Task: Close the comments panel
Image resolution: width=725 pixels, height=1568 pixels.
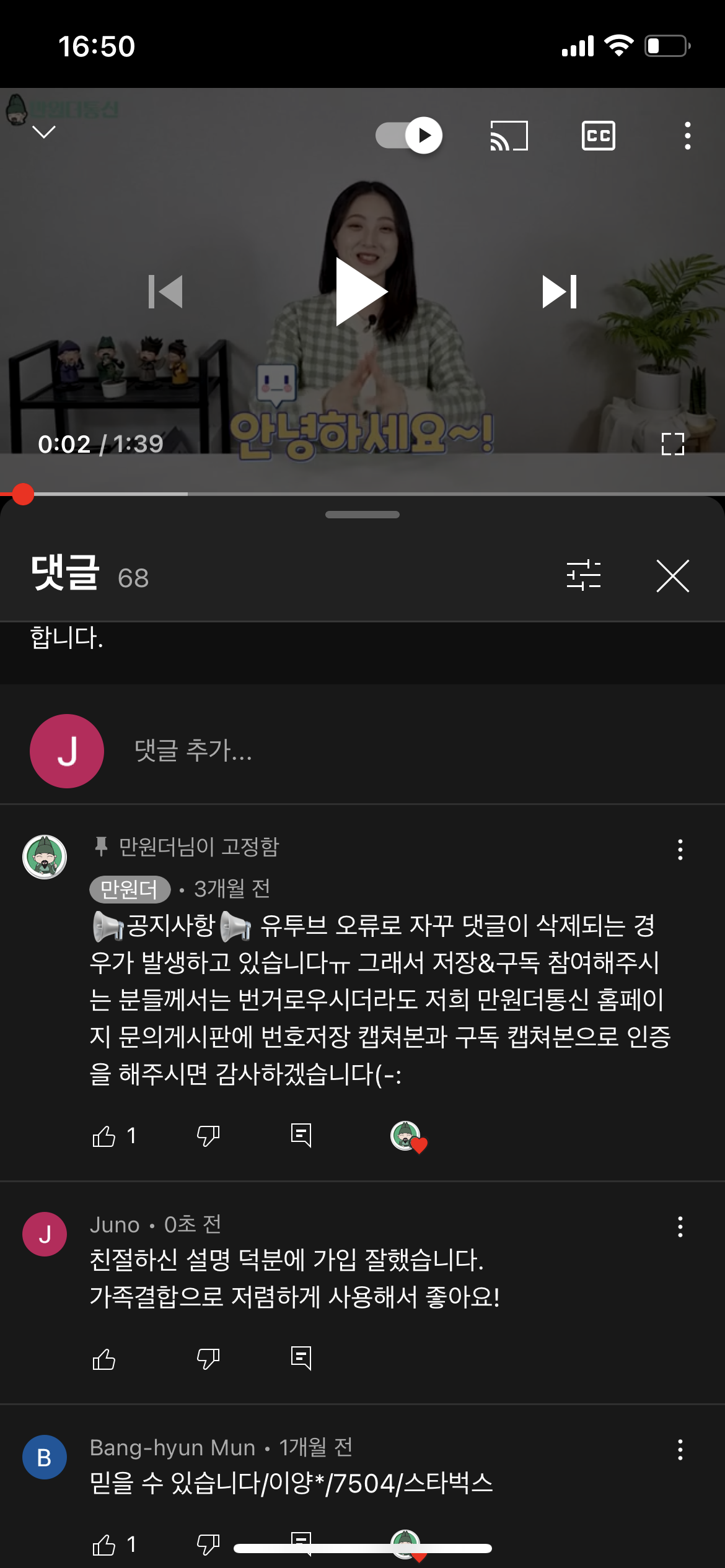Action: coord(672,576)
